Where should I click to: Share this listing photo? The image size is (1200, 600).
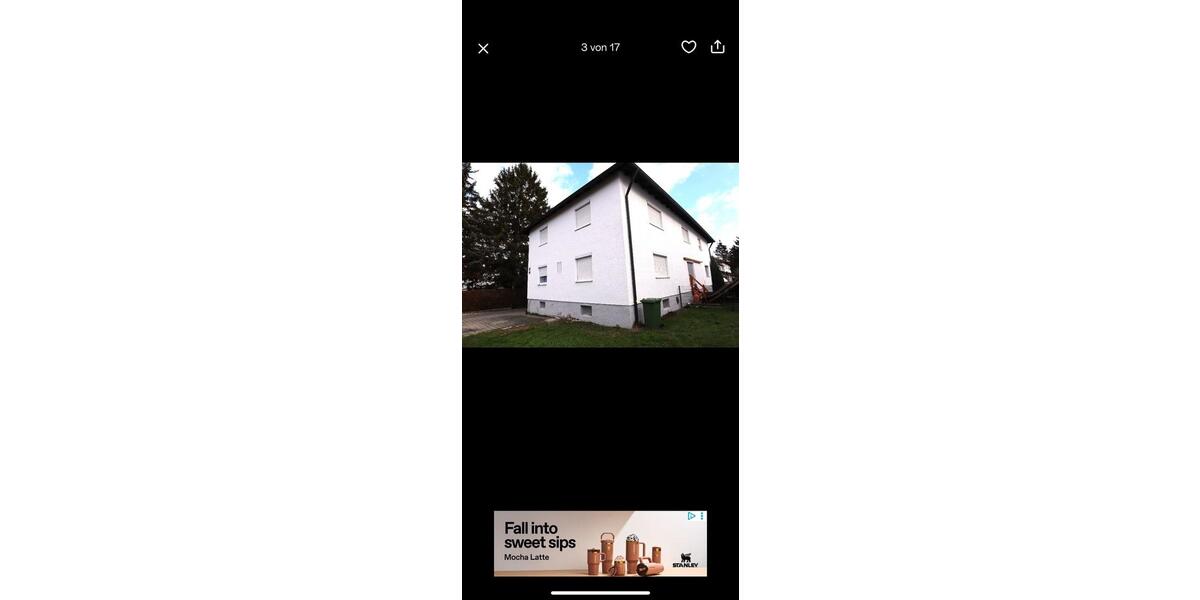[717, 47]
